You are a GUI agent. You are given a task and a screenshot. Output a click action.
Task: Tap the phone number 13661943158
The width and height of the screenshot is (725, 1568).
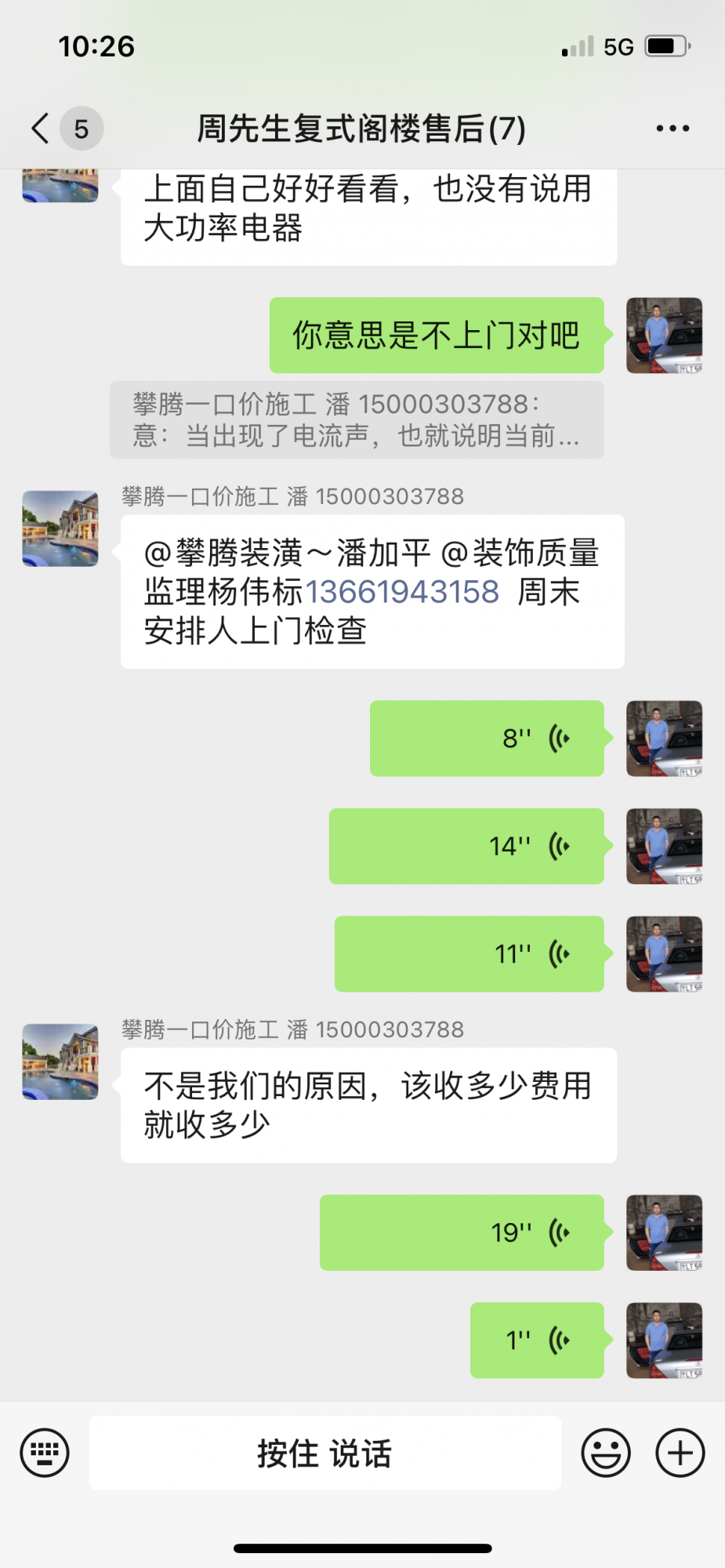click(x=401, y=593)
